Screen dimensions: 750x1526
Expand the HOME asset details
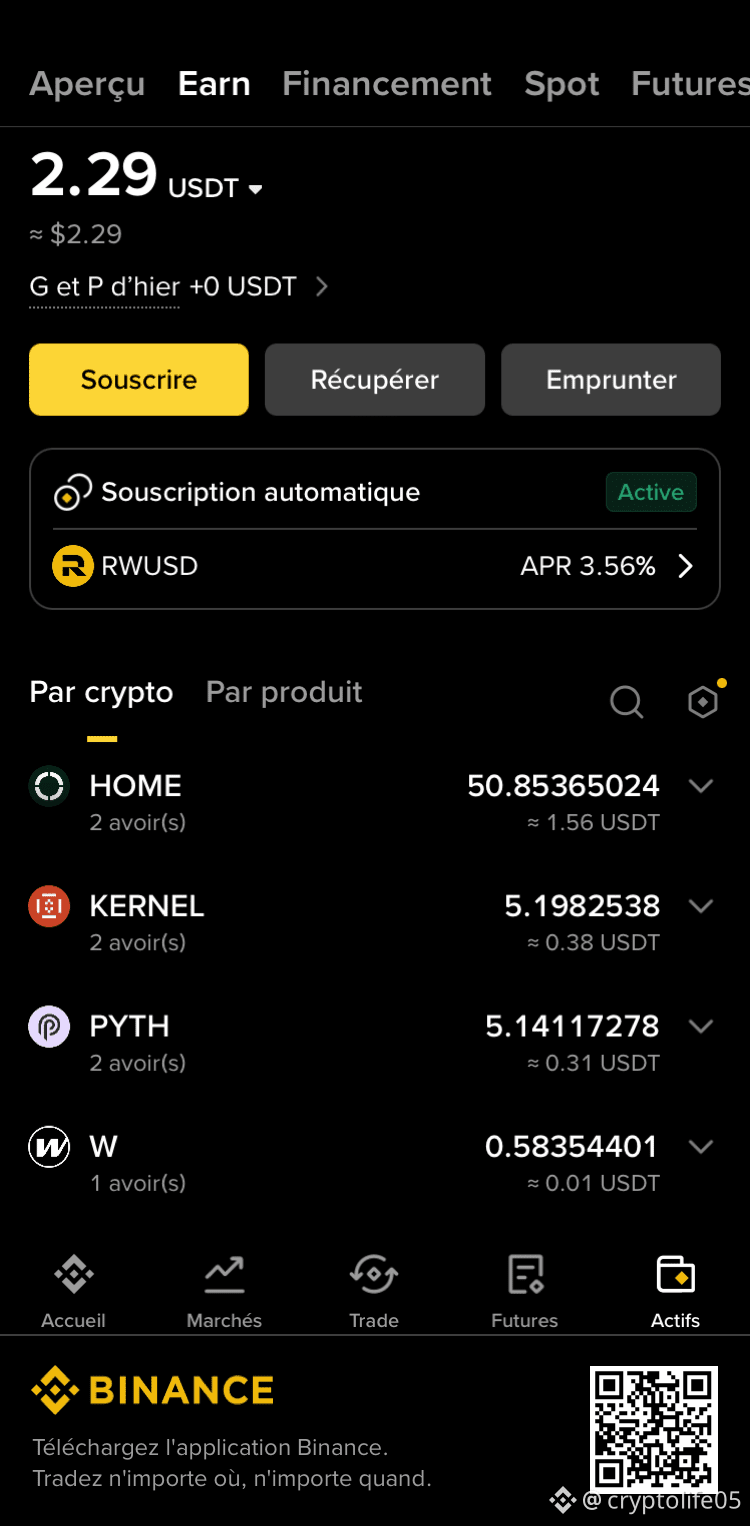point(702,786)
